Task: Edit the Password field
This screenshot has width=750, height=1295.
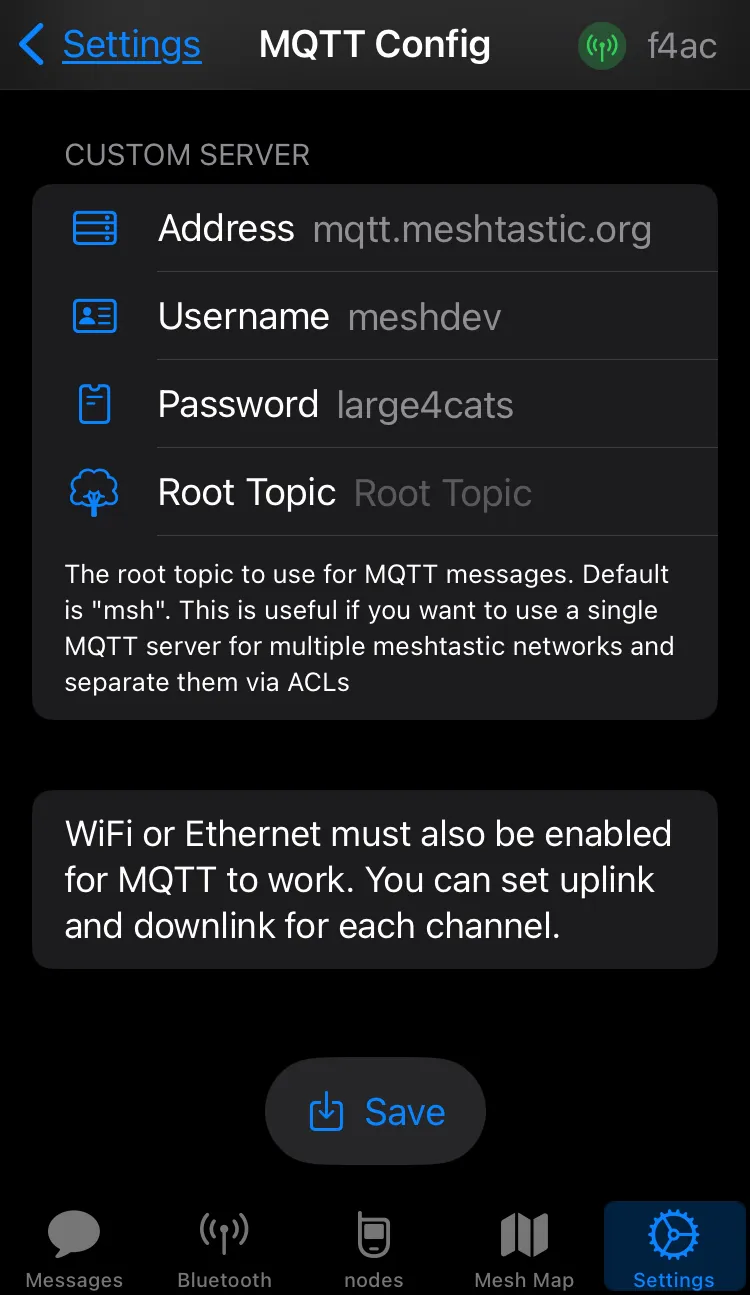Action: tap(425, 405)
